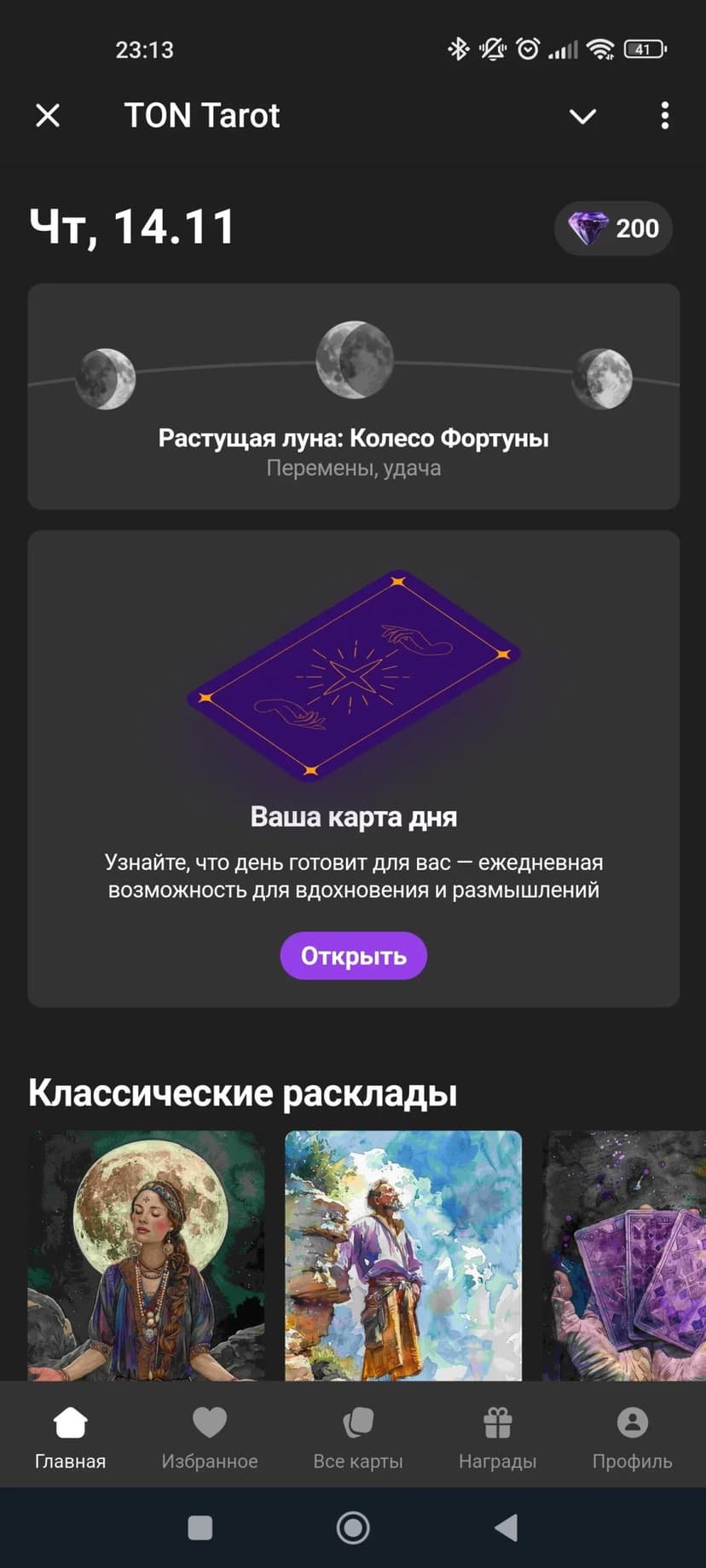Switch to the Главная tab
The width and height of the screenshot is (706, 1568).
click(x=70, y=1437)
